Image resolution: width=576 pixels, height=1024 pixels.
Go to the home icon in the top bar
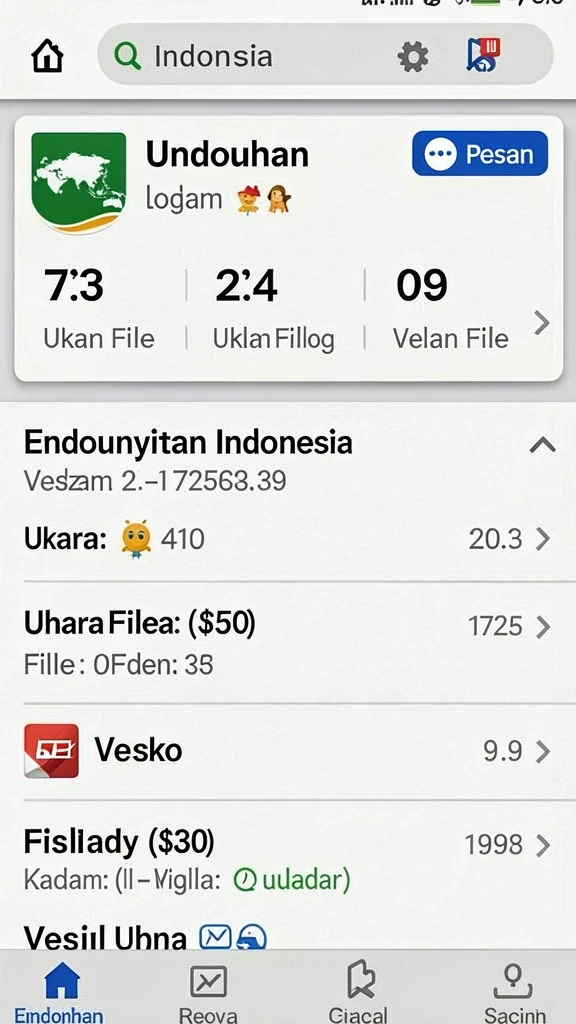click(47, 56)
